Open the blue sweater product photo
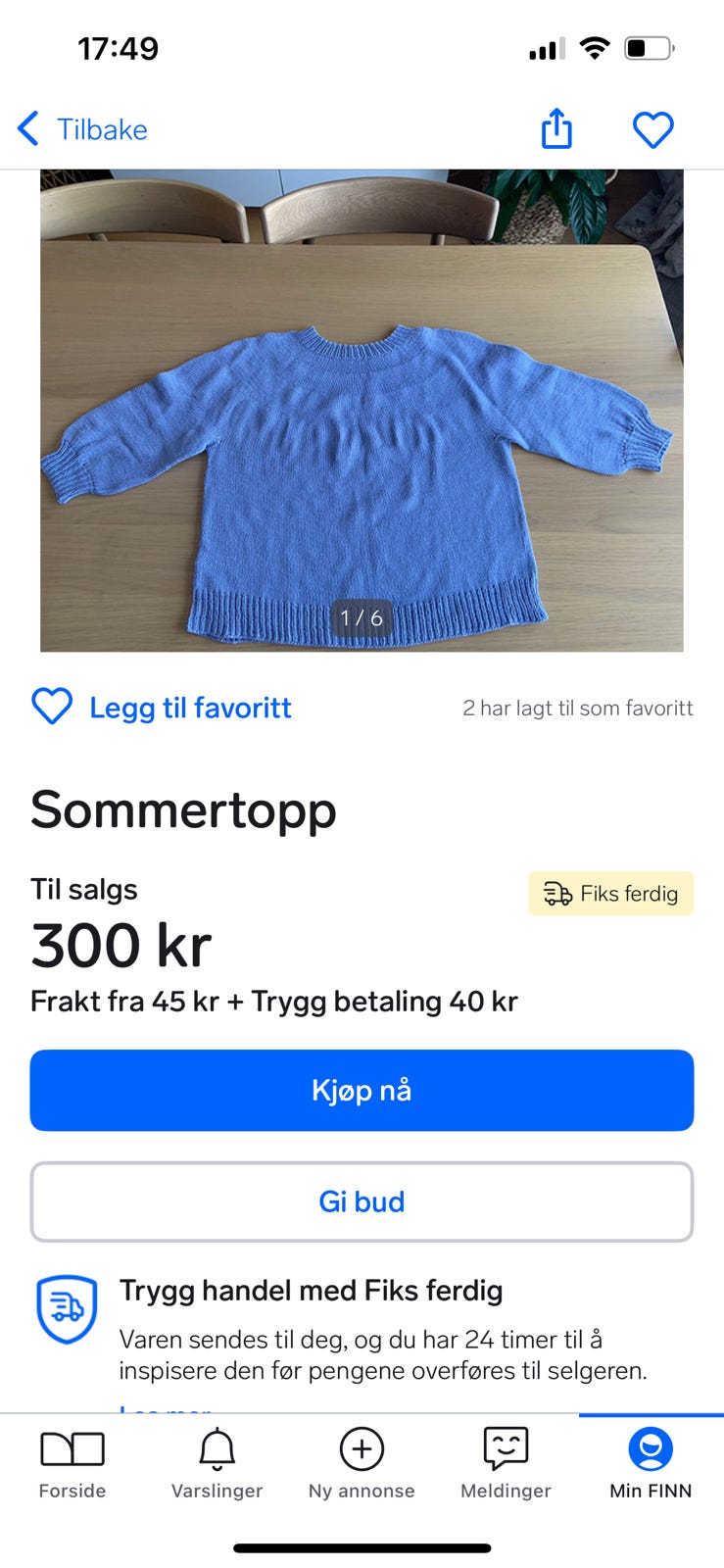The height and width of the screenshot is (1568, 724). 362,412
